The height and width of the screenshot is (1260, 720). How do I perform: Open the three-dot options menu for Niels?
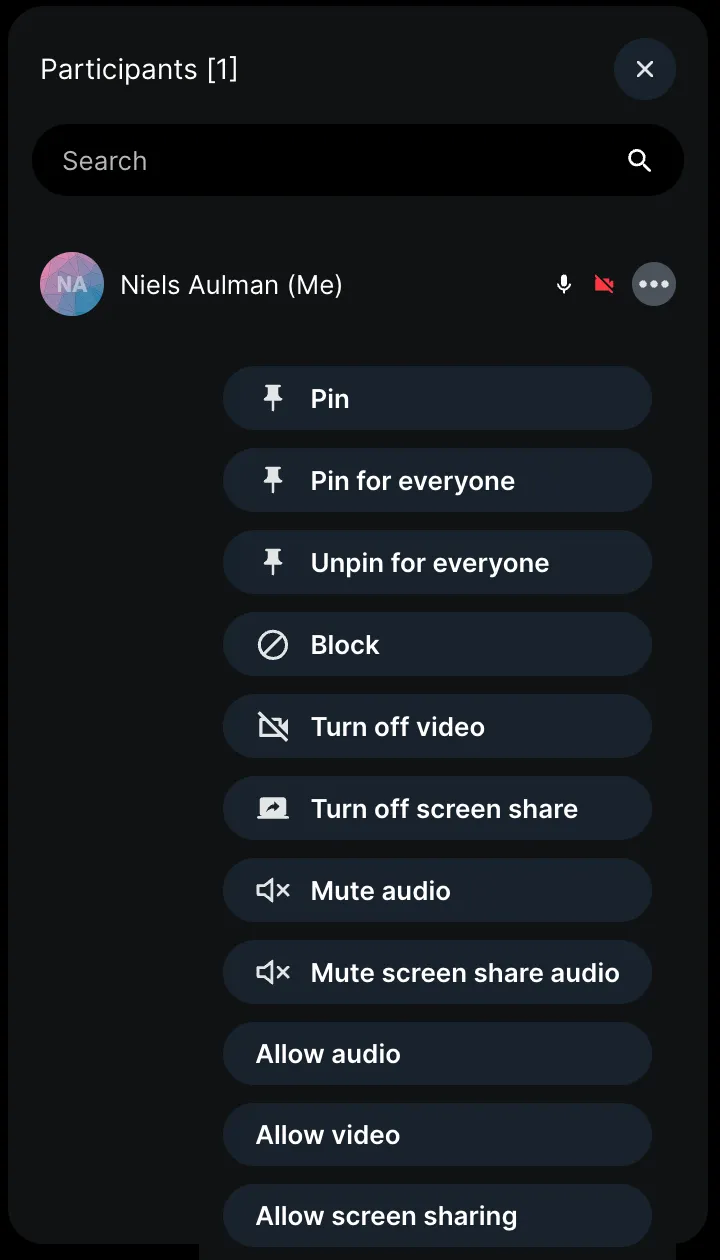click(654, 284)
